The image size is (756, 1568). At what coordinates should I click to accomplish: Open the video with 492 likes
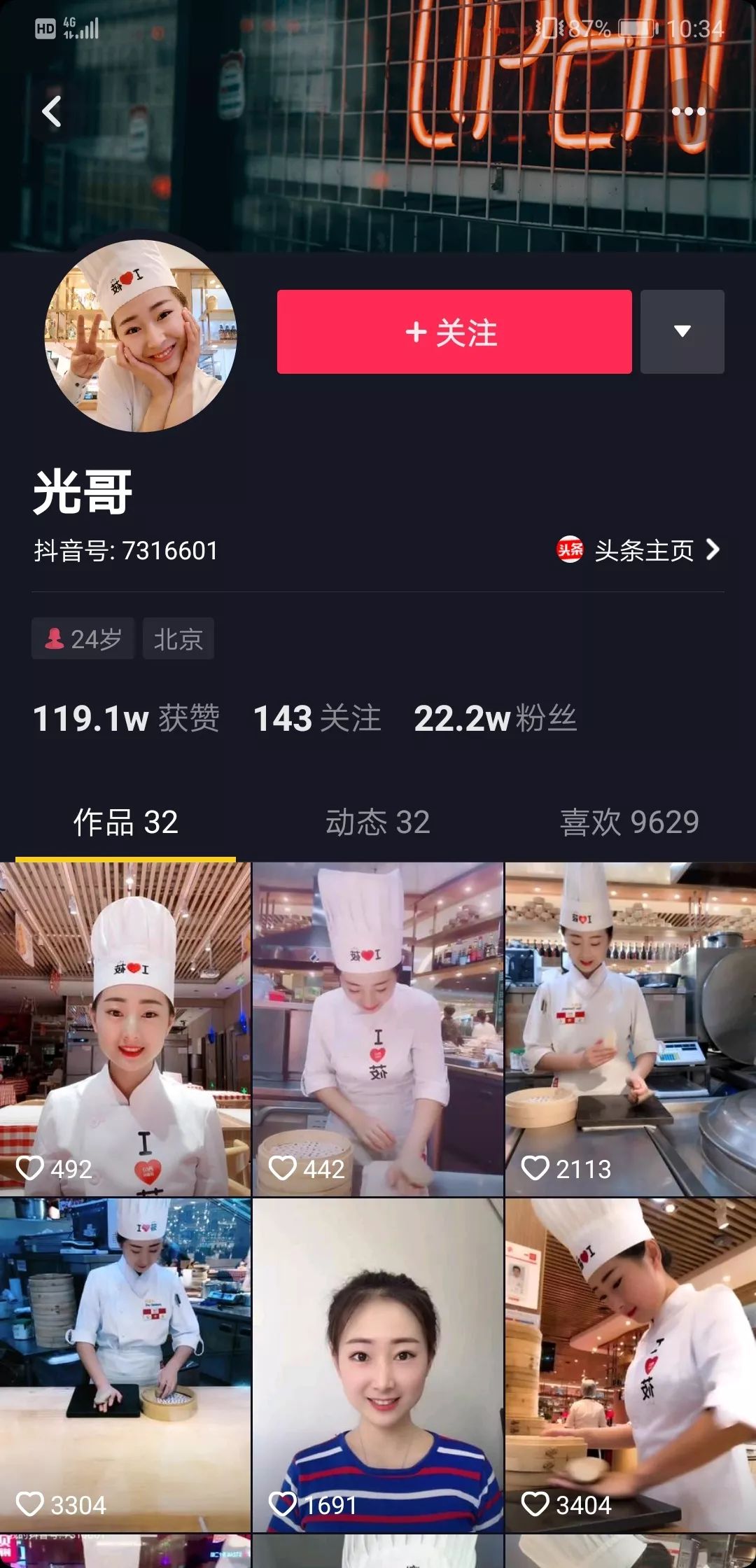[125, 1029]
